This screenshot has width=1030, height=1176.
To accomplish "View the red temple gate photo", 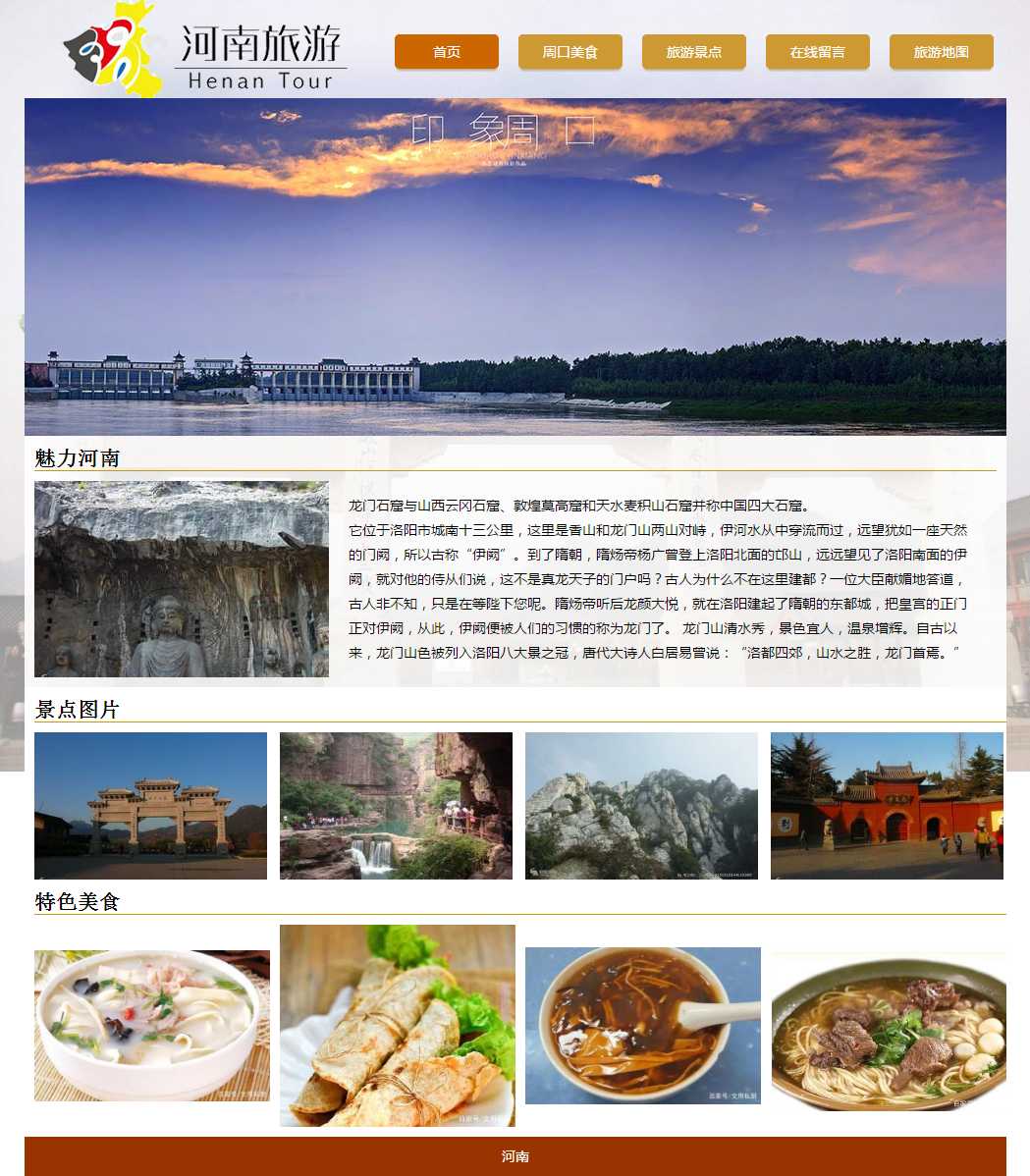I will point(887,806).
